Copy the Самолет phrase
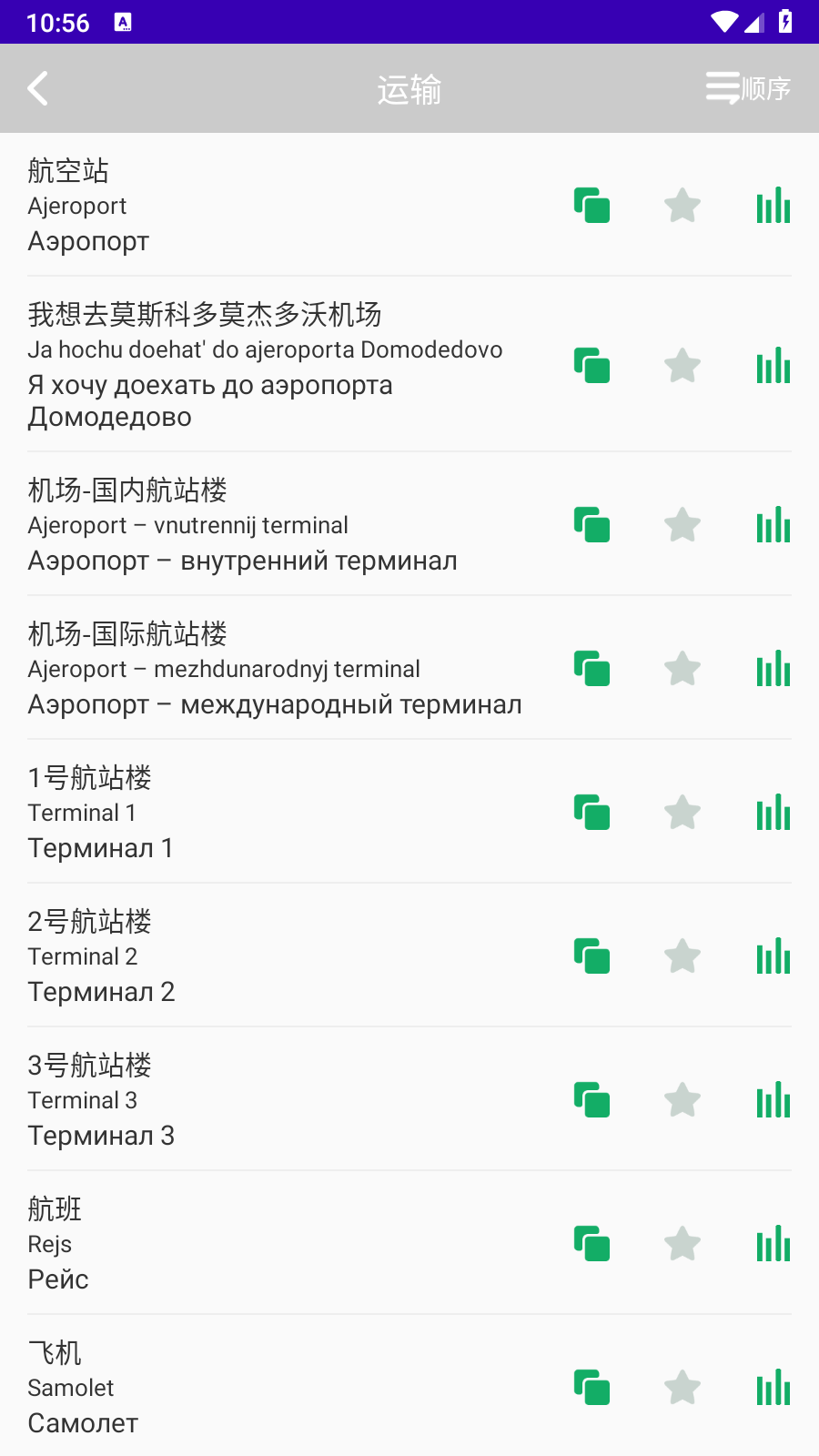 (x=591, y=1388)
